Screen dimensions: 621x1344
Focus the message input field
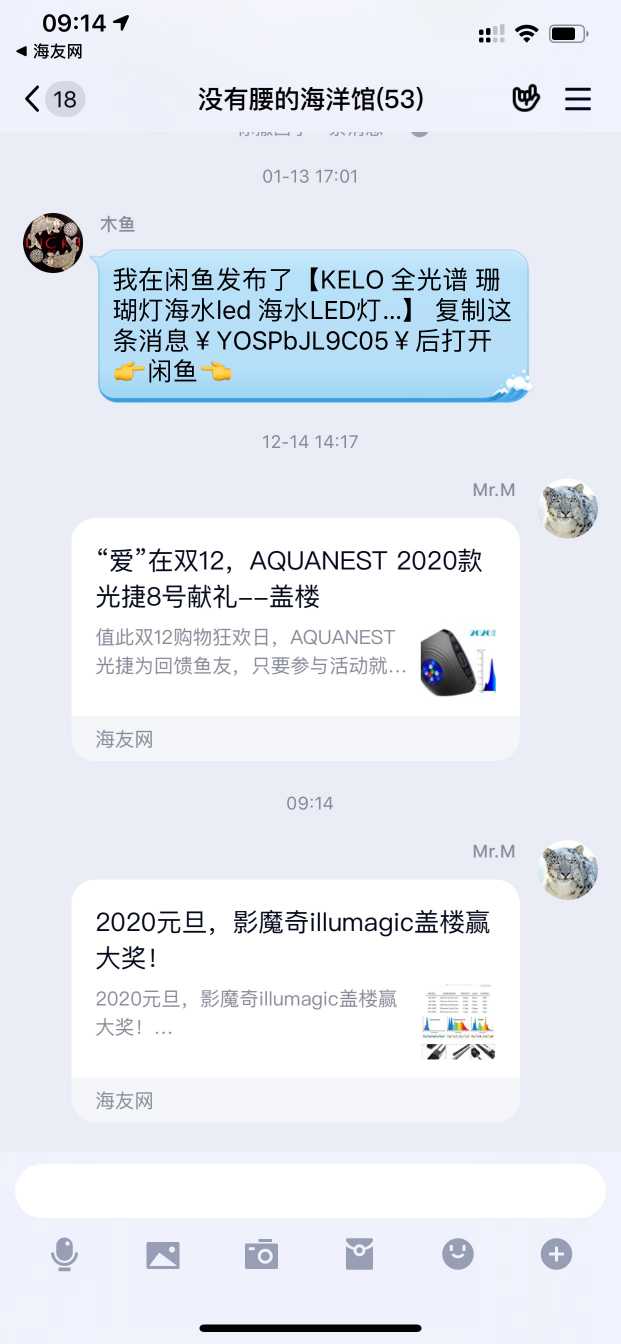(310, 1190)
